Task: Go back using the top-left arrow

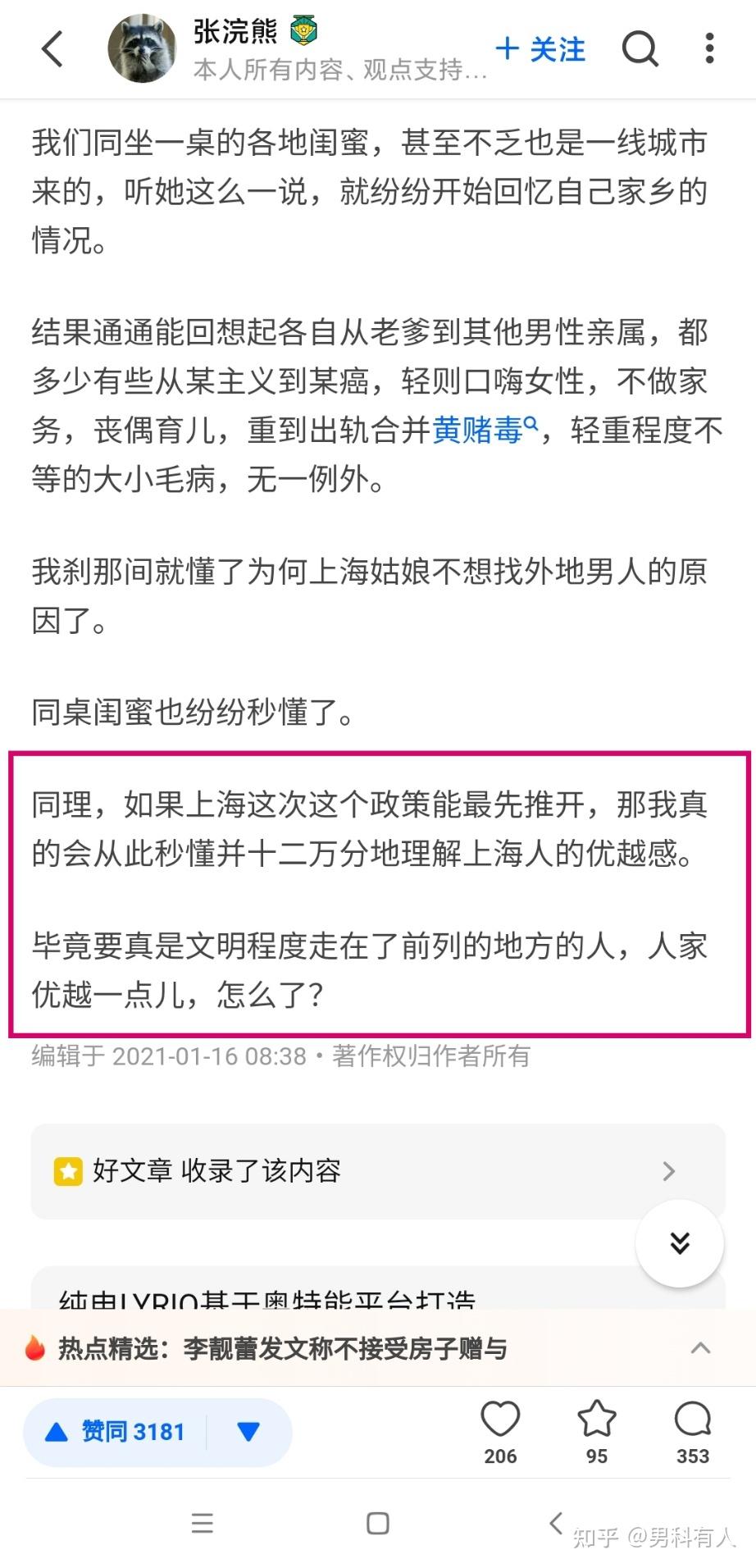Action: tap(52, 49)
